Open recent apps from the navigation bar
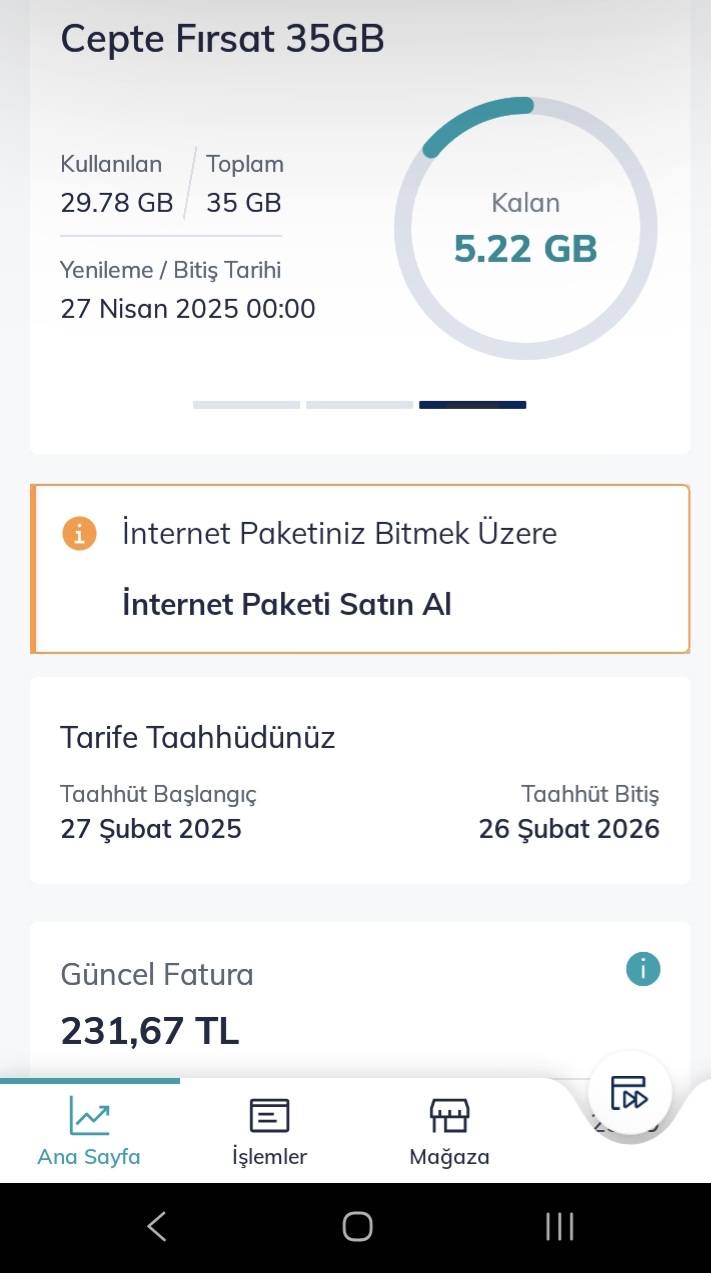This screenshot has width=711, height=1273. 559,1226
